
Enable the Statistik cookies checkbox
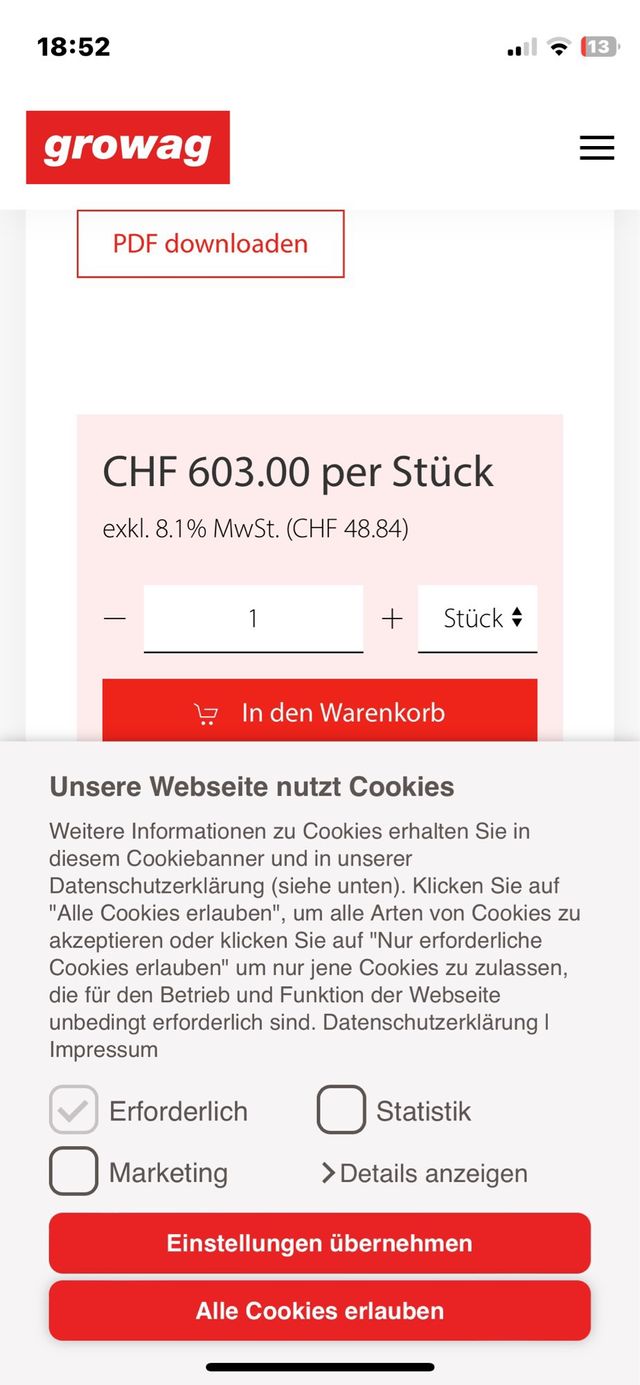[x=341, y=1110]
